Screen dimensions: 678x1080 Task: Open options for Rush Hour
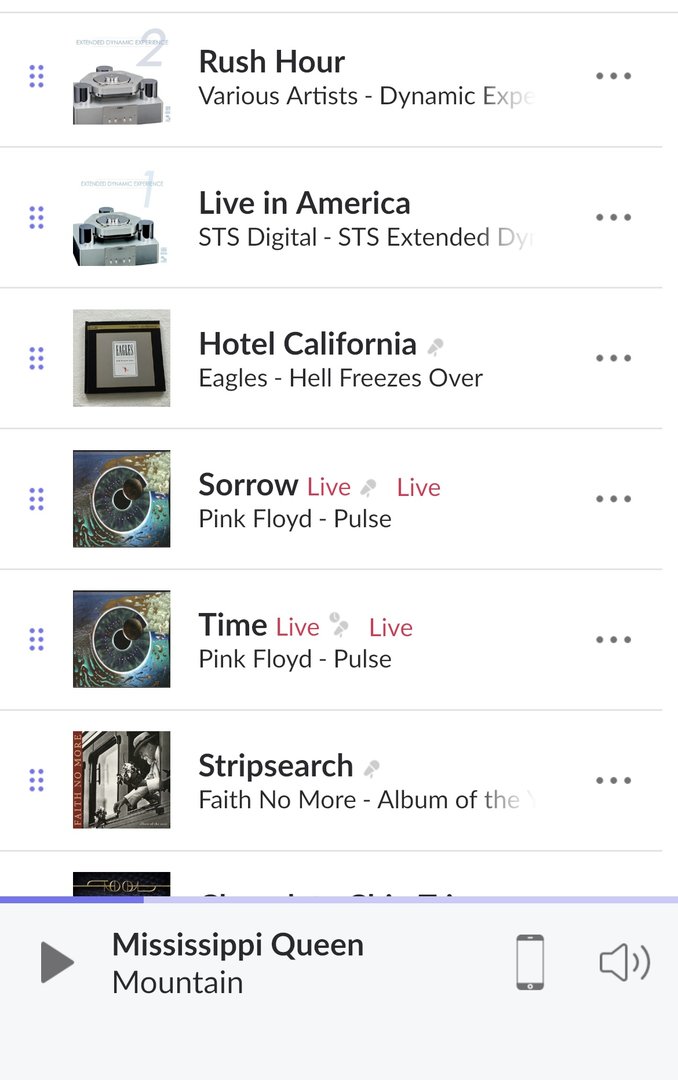(613, 76)
